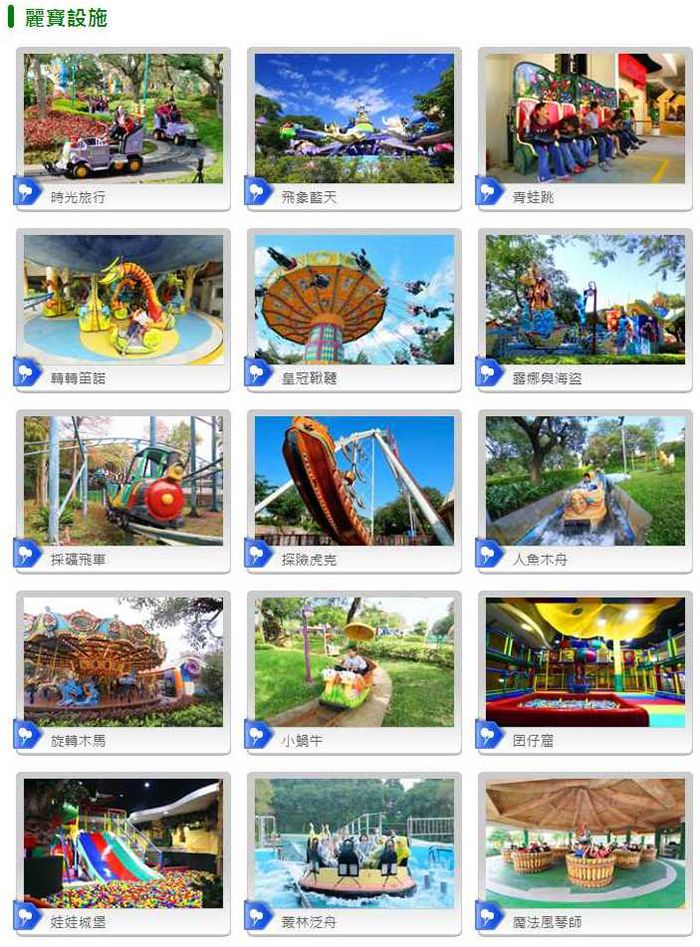Open the 時光旅行 ride card
The image size is (700, 947).
point(124,118)
